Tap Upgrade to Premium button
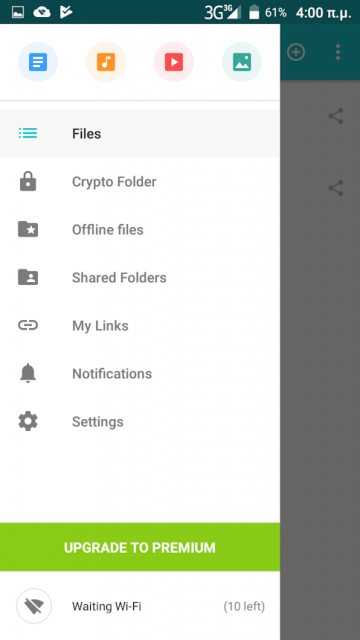This screenshot has width=360, height=640. click(x=140, y=547)
